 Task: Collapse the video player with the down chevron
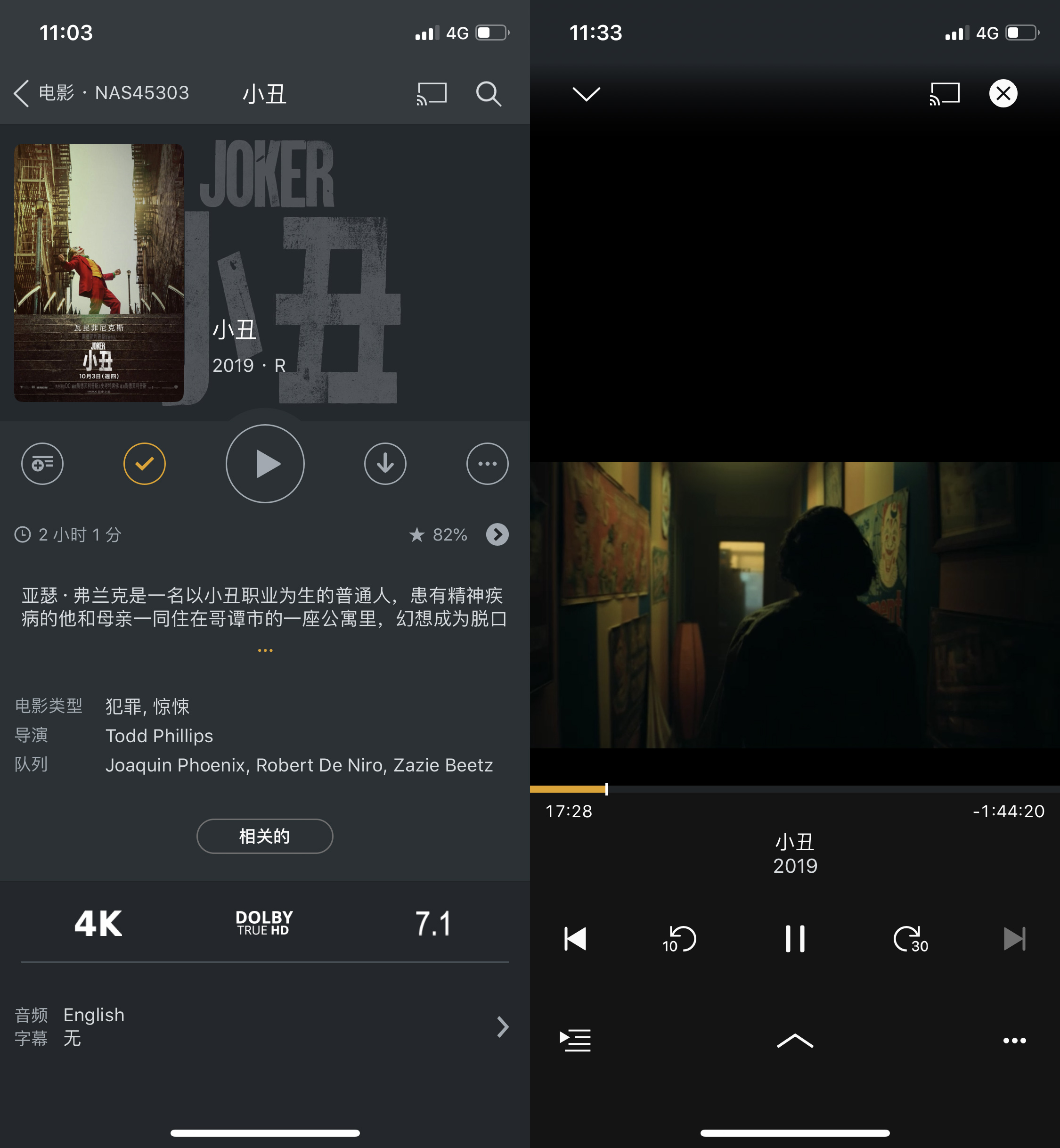[586, 93]
